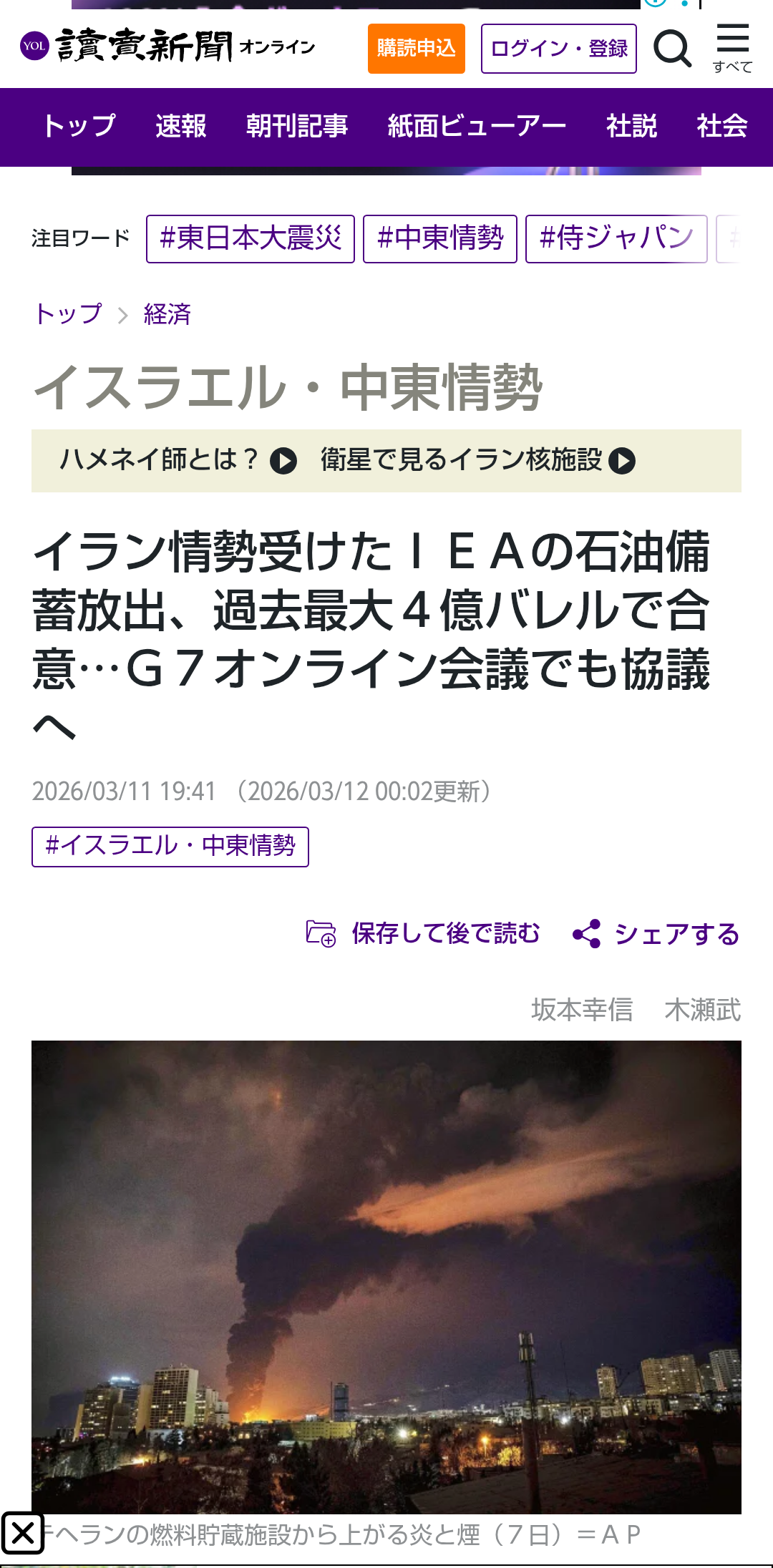The height and width of the screenshot is (1568, 773).
Task: Tap シェアする to share article
Action: pos(656,934)
